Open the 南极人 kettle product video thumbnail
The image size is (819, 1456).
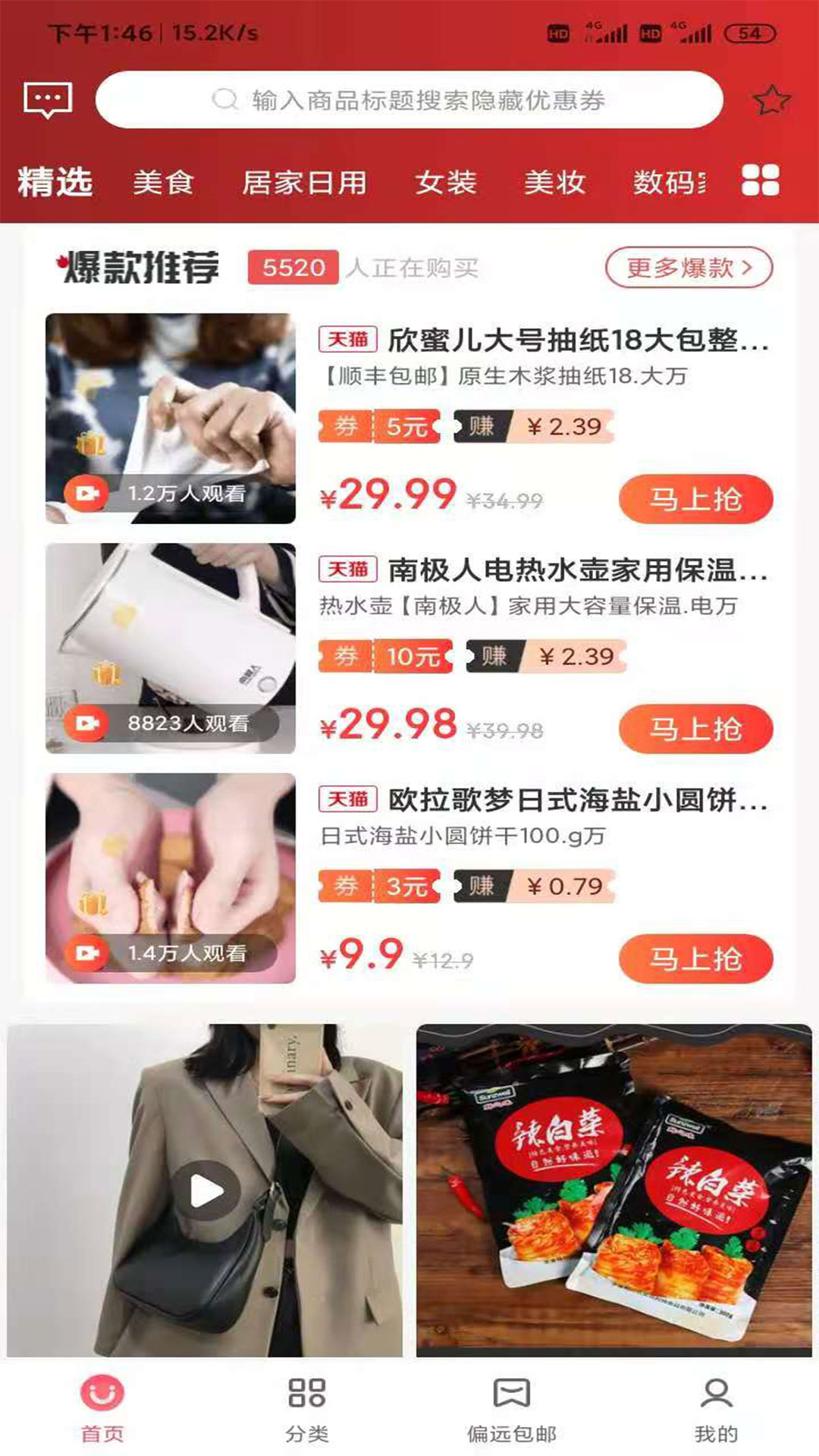171,648
